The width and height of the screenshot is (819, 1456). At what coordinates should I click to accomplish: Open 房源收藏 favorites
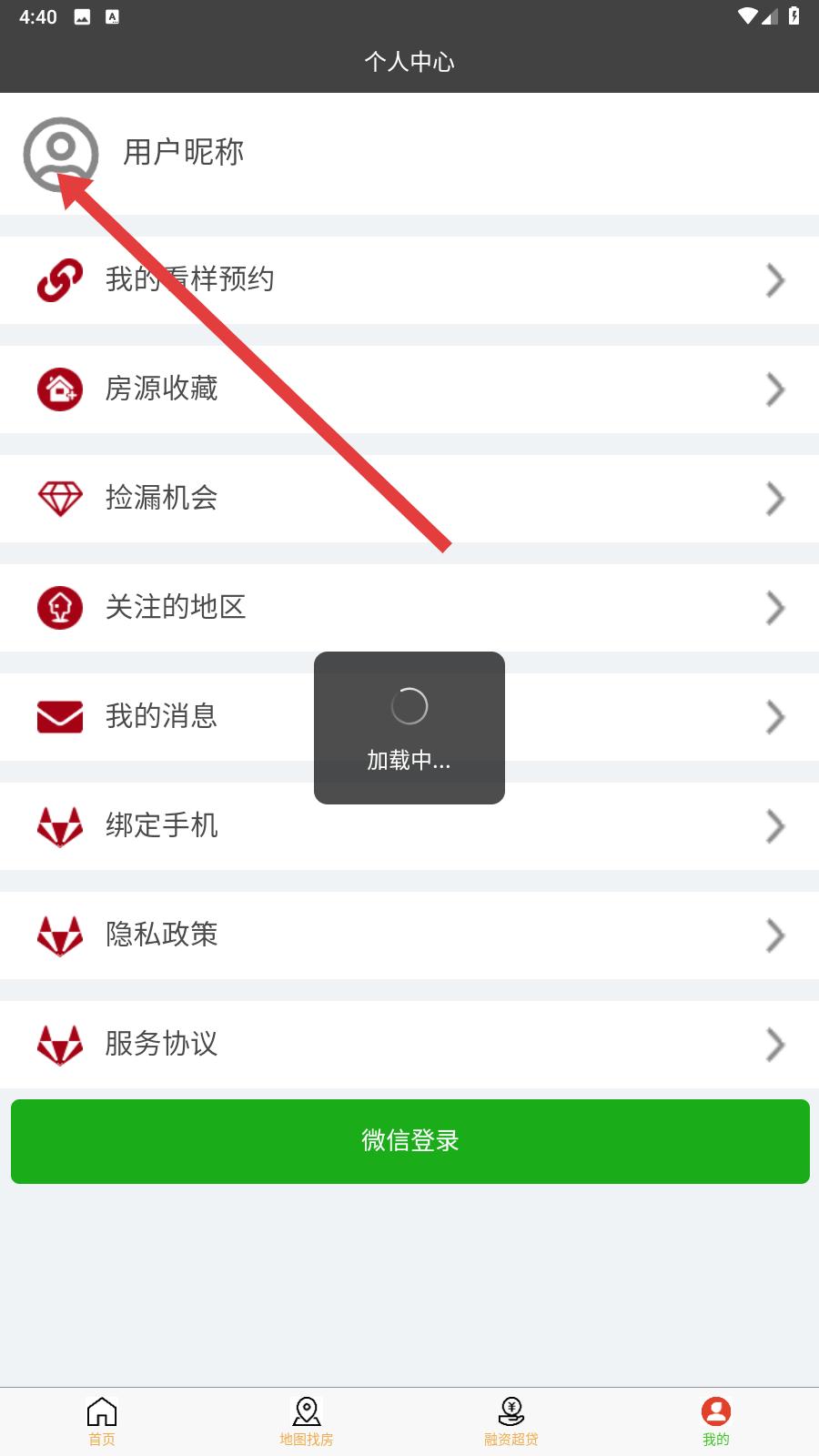(x=409, y=389)
